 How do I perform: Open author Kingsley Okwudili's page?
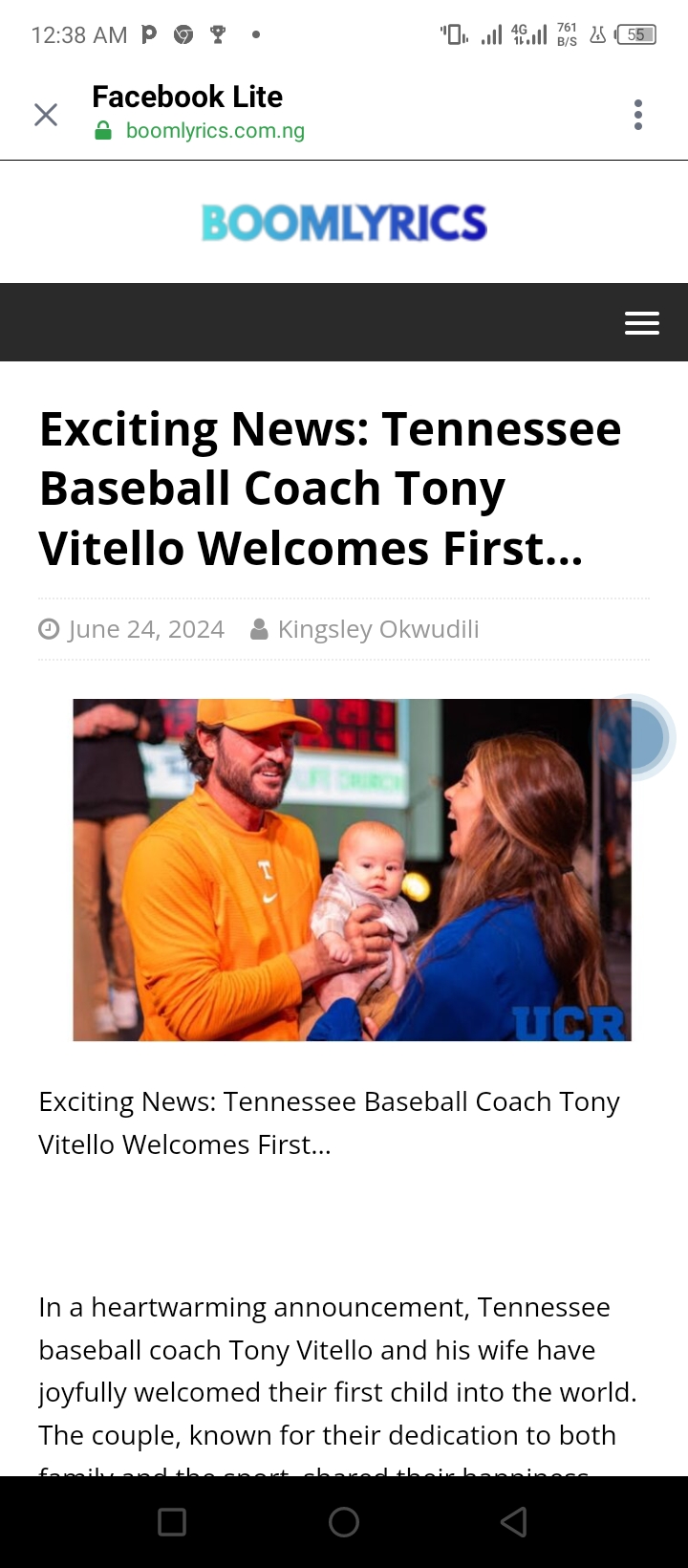[378, 629]
